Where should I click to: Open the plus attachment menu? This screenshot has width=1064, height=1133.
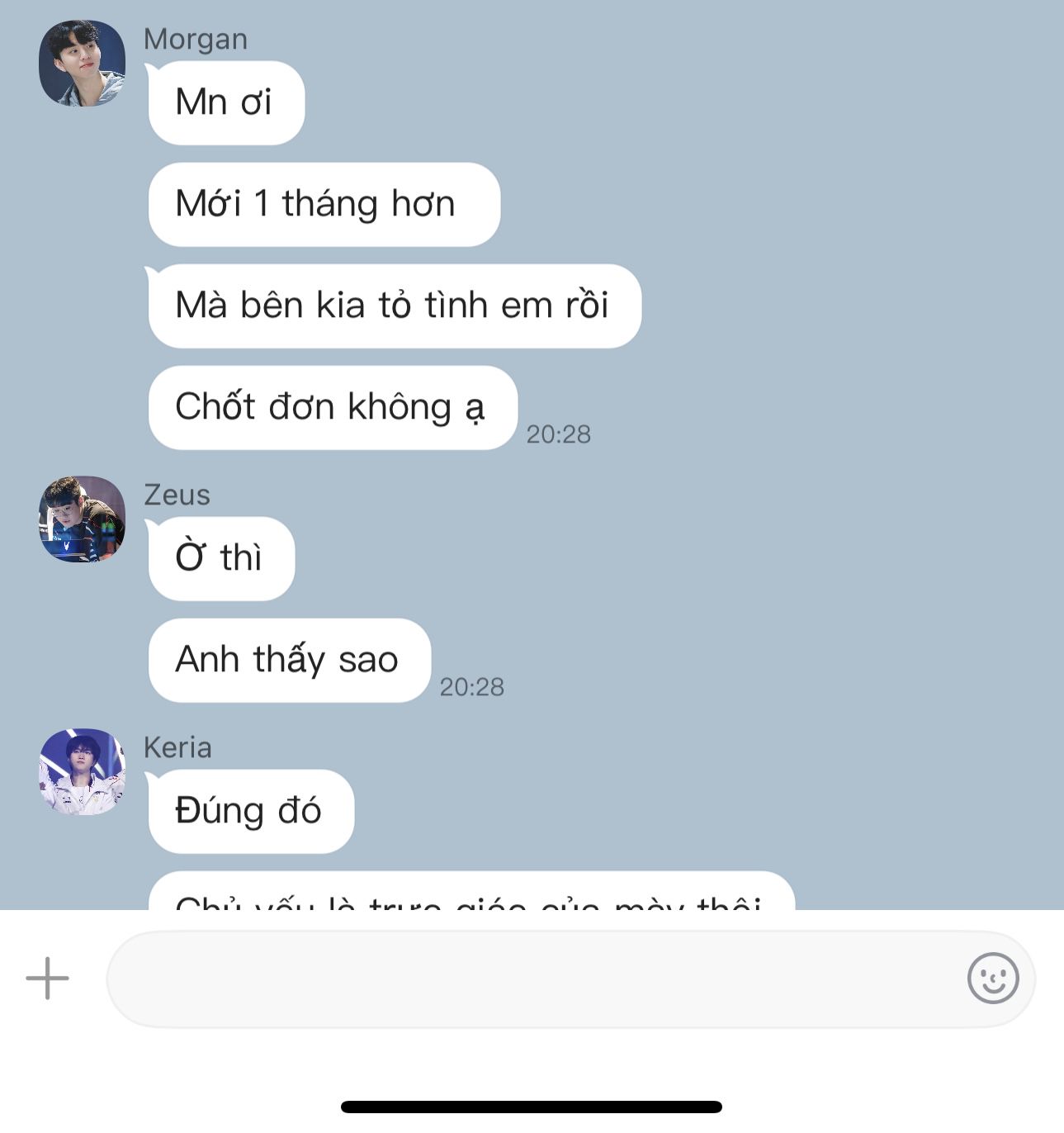pyautogui.click(x=47, y=979)
